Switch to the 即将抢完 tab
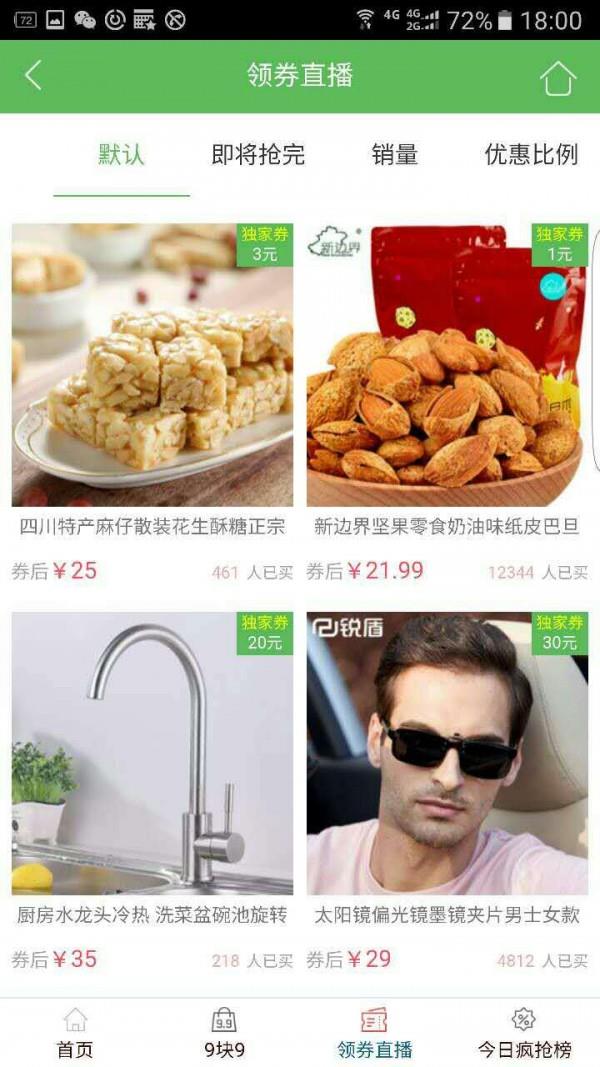600x1067 pixels. coord(258,155)
